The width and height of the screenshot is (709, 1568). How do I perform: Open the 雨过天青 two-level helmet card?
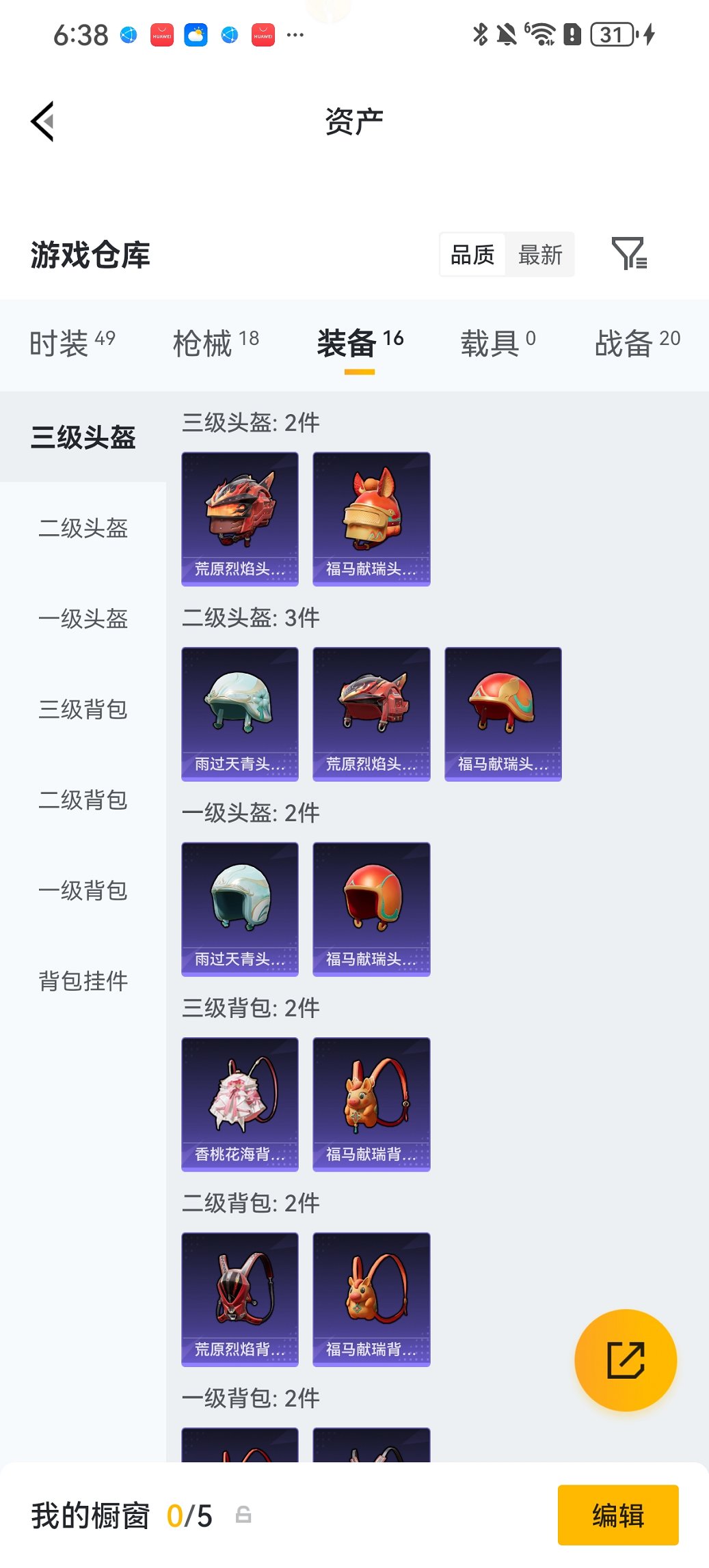point(240,713)
